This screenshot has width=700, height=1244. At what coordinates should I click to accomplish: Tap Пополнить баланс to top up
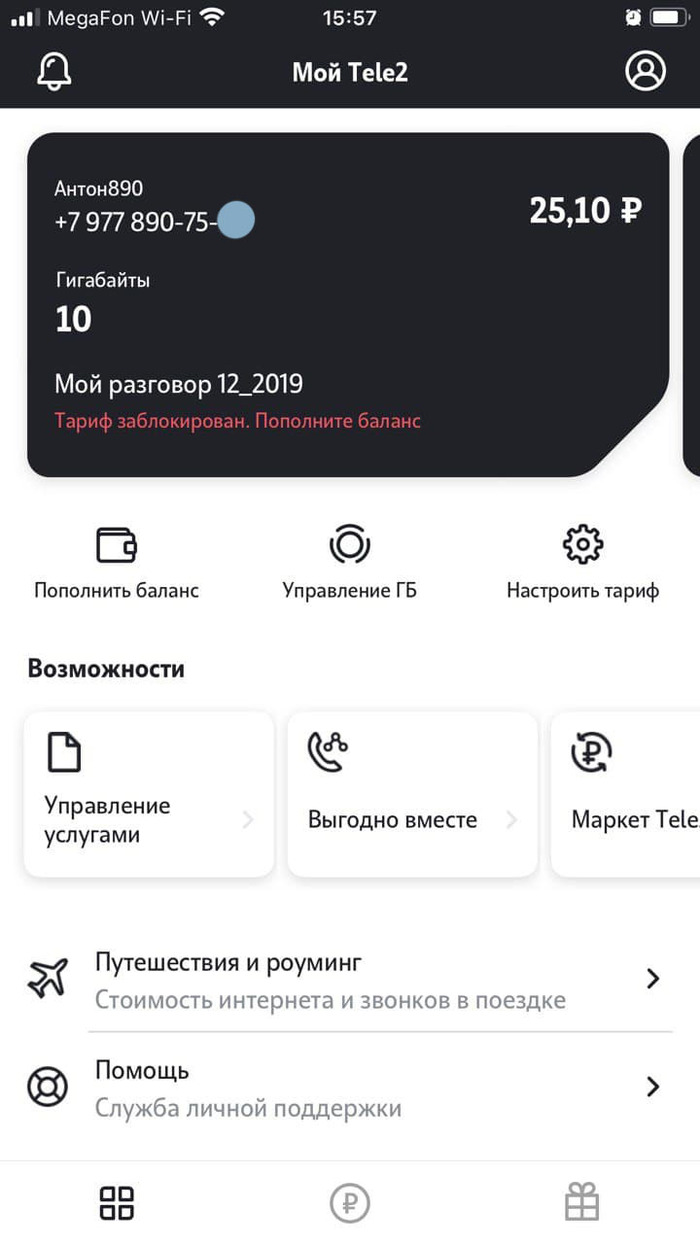pyautogui.click(x=117, y=563)
